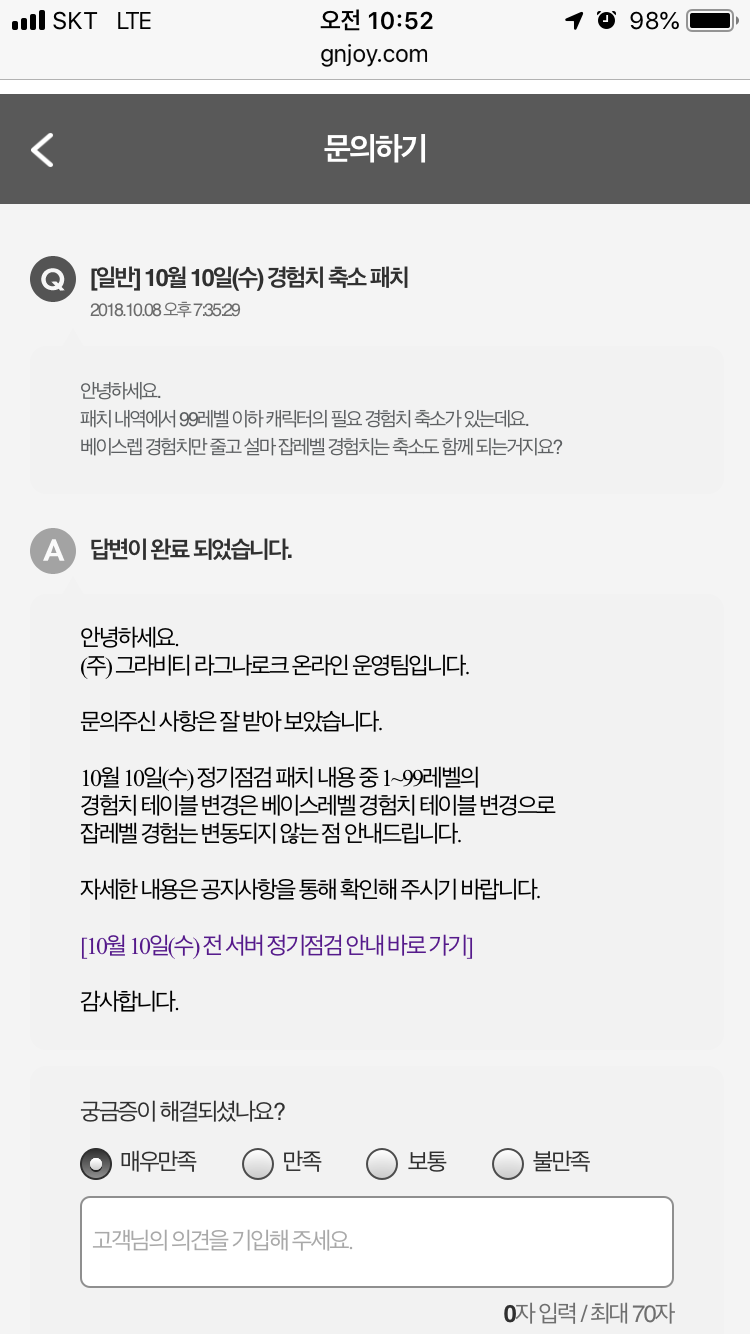This screenshot has width=750, height=1334.
Task: Open the 10월 10일 정기점검 안내 link
Action: click(276, 946)
